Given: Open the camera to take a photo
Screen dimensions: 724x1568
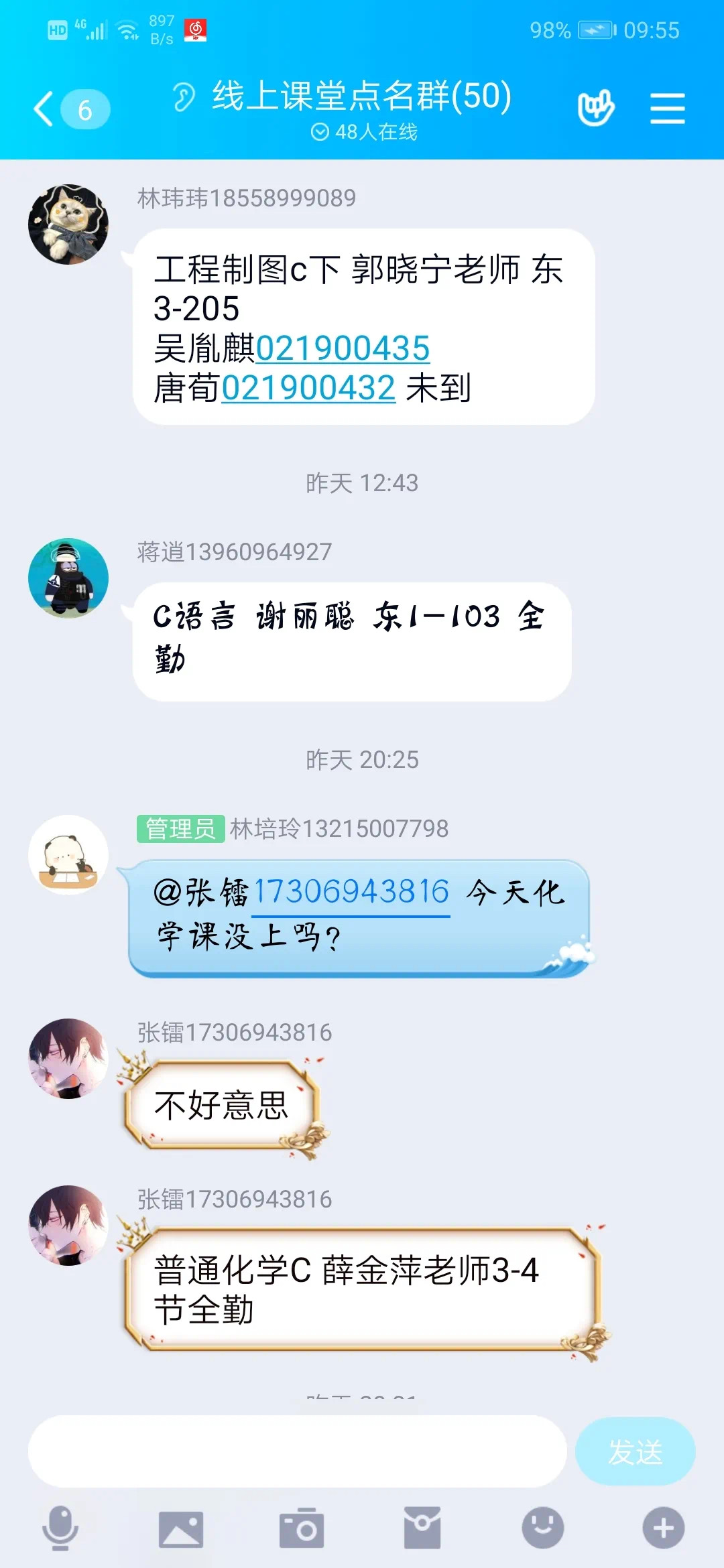Looking at the screenshot, I should 302,1528.
